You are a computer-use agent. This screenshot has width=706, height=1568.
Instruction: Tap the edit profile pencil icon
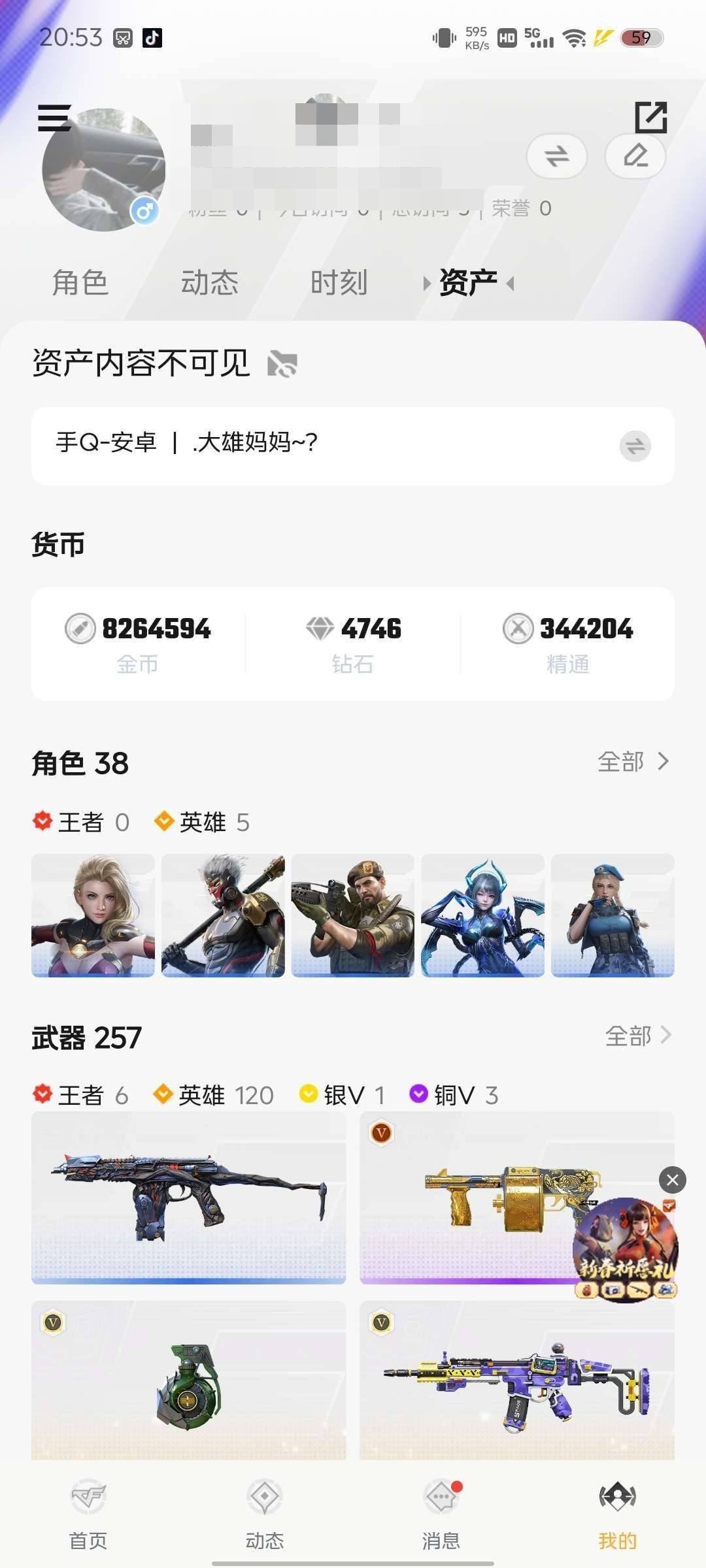click(x=635, y=157)
